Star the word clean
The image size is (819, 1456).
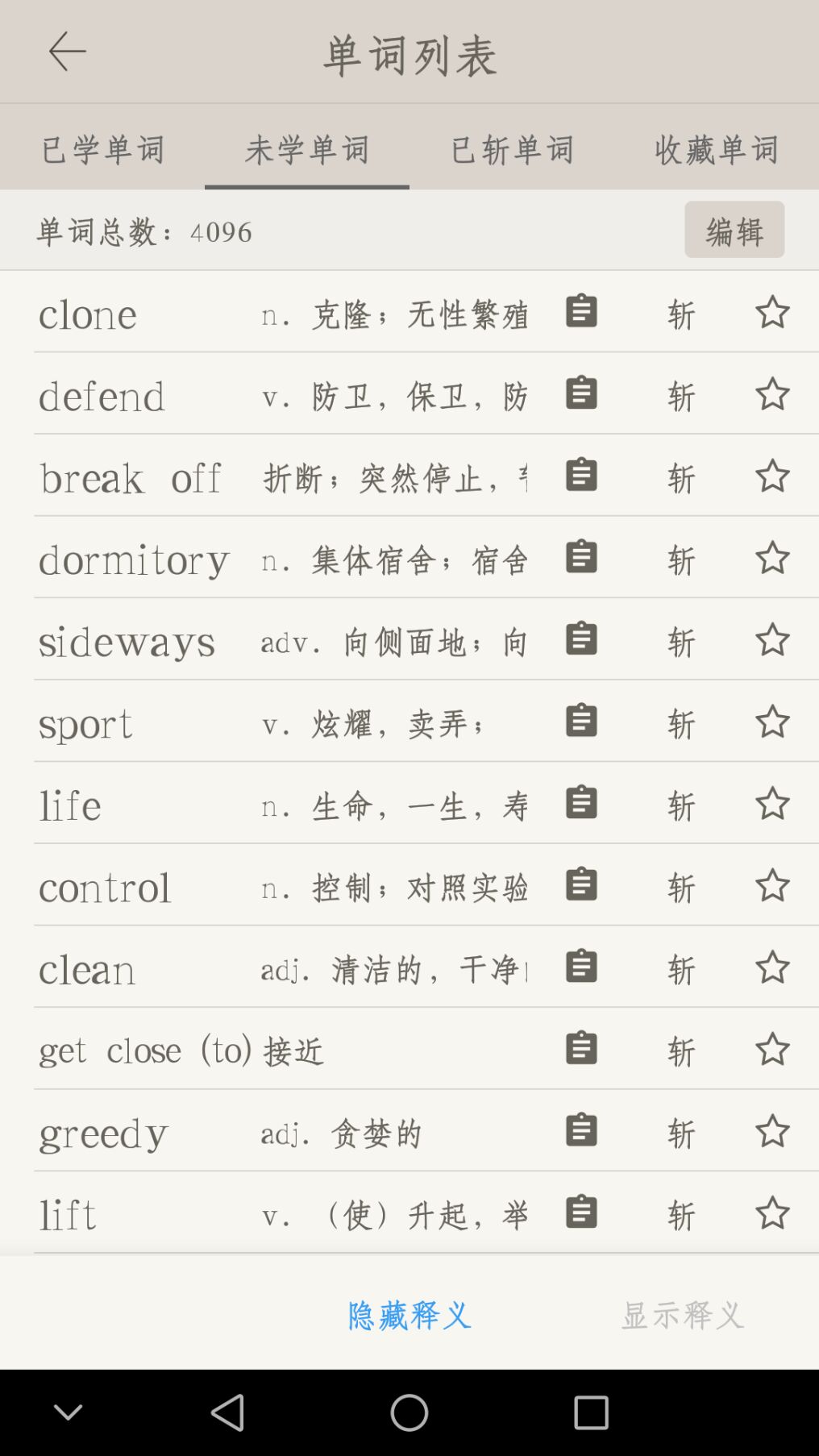coord(771,967)
